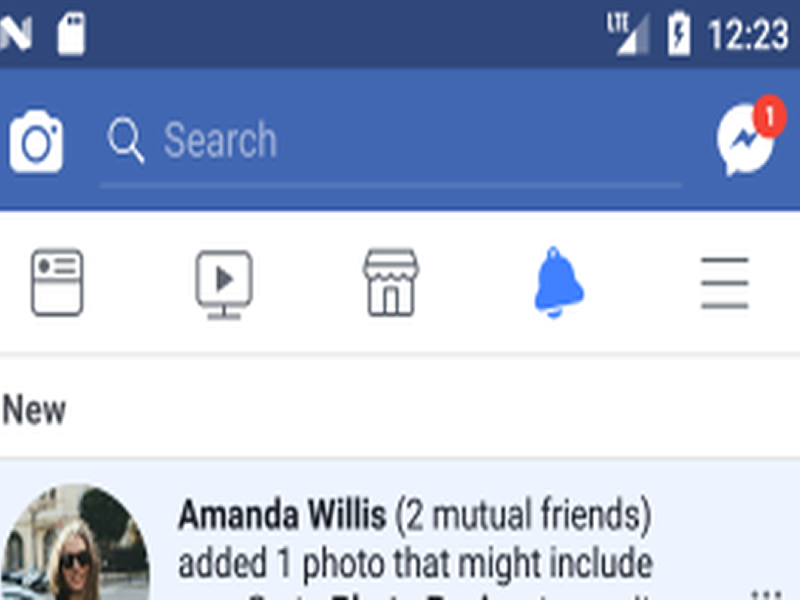This screenshot has height=600, width=800.
Task: Select the notifications bell tab
Action: tap(558, 283)
